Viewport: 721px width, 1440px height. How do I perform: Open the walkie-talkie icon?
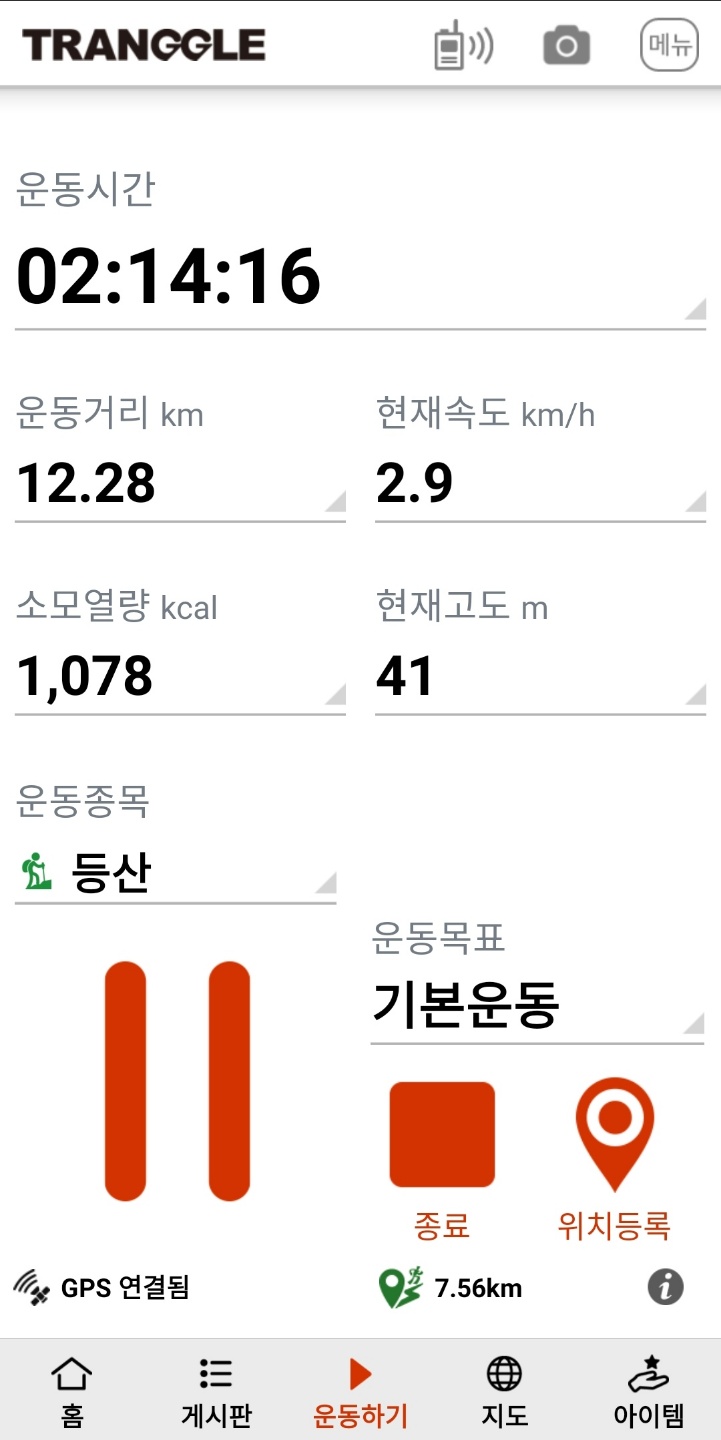(463, 46)
